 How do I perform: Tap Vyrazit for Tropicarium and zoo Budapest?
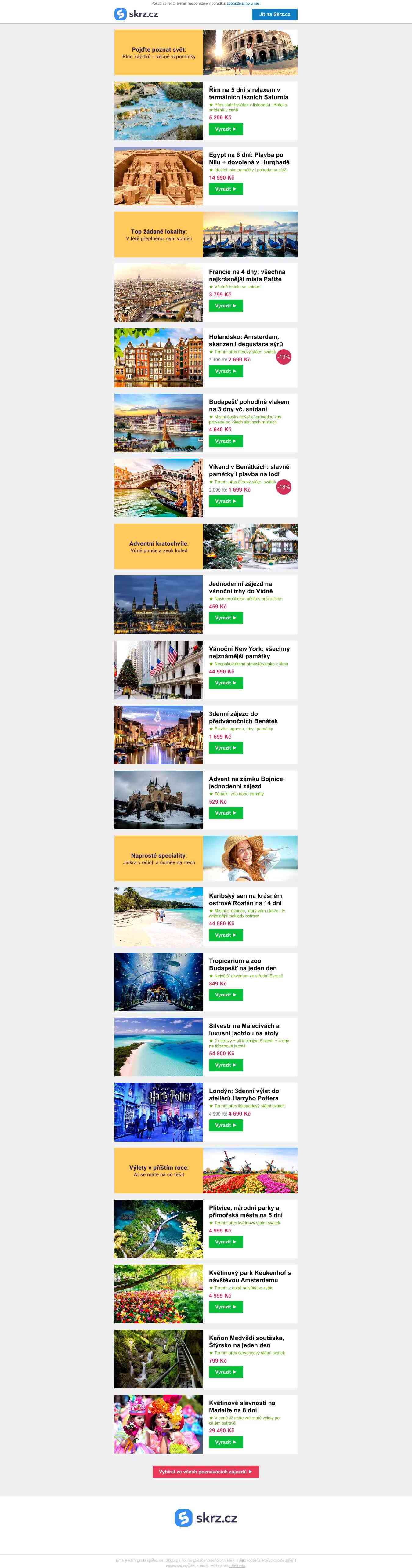coord(226,995)
